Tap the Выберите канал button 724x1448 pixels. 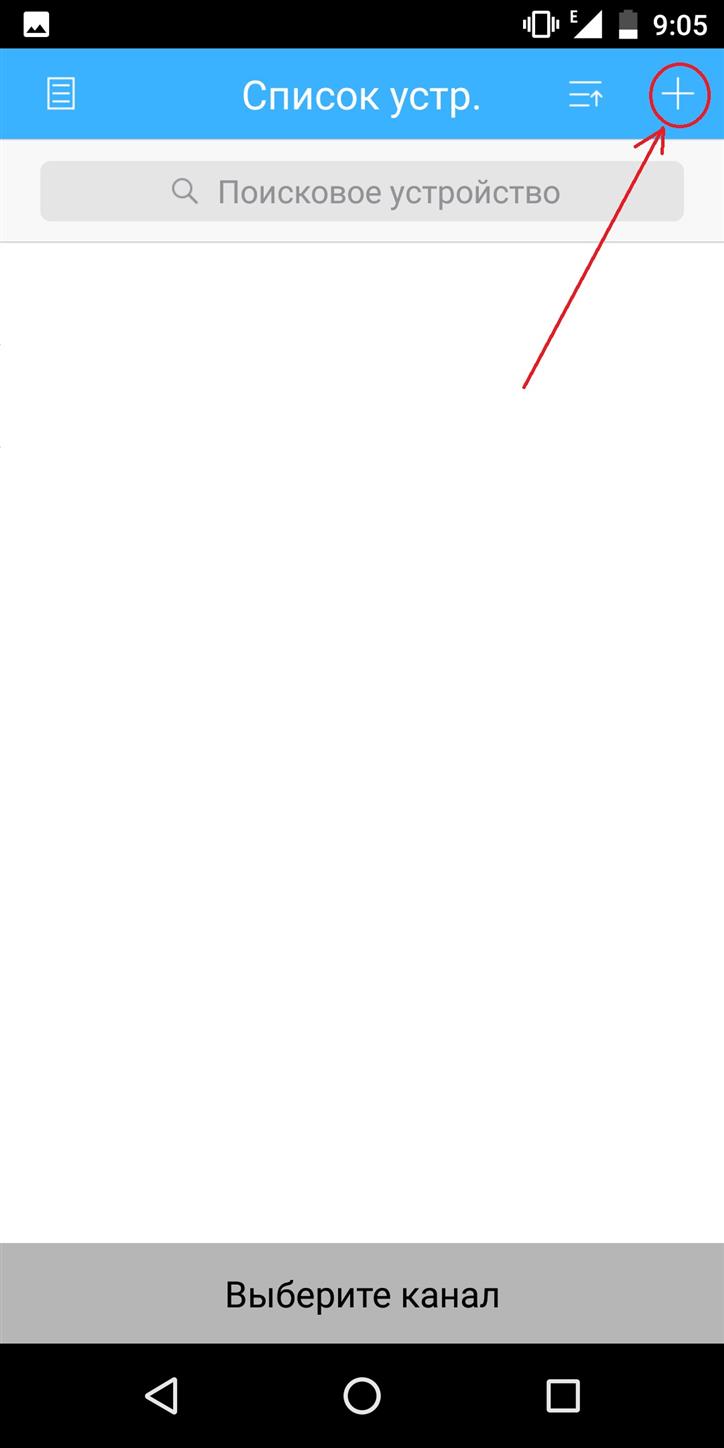pyautogui.click(x=362, y=1294)
